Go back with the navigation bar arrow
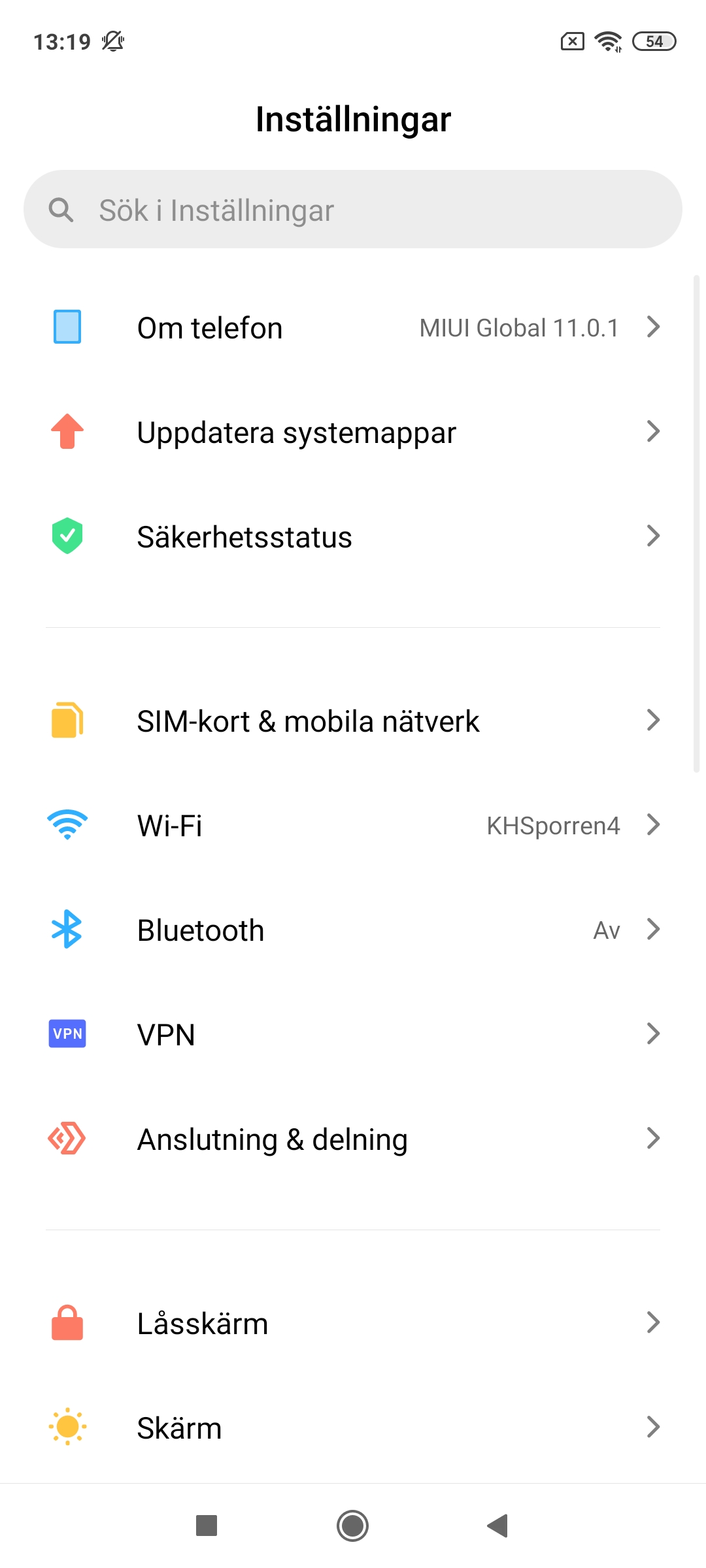Screen dimensions: 706x1568 click(x=497, y=1526)
